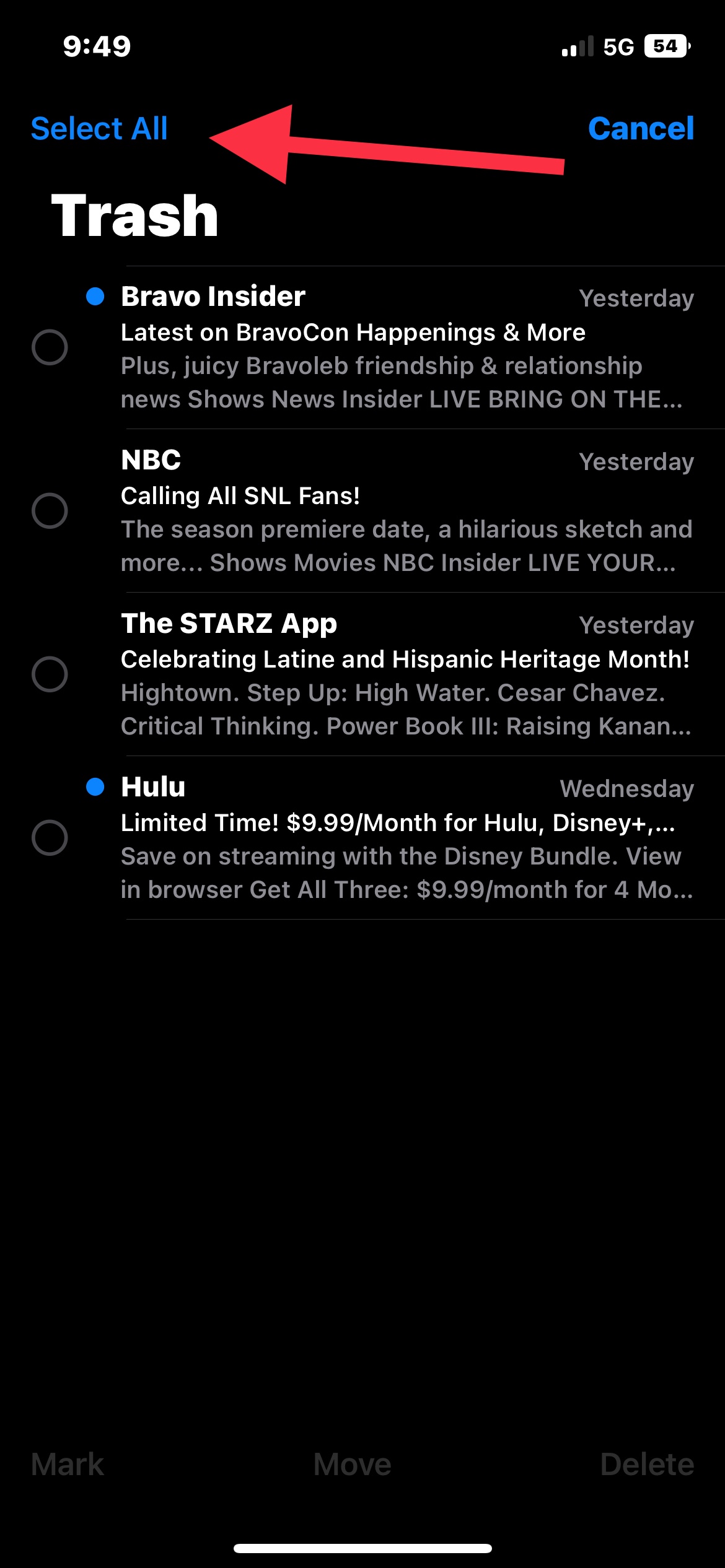
Task: Tick the selection circle for the Hulu email
Action: (x=50, y=837)
